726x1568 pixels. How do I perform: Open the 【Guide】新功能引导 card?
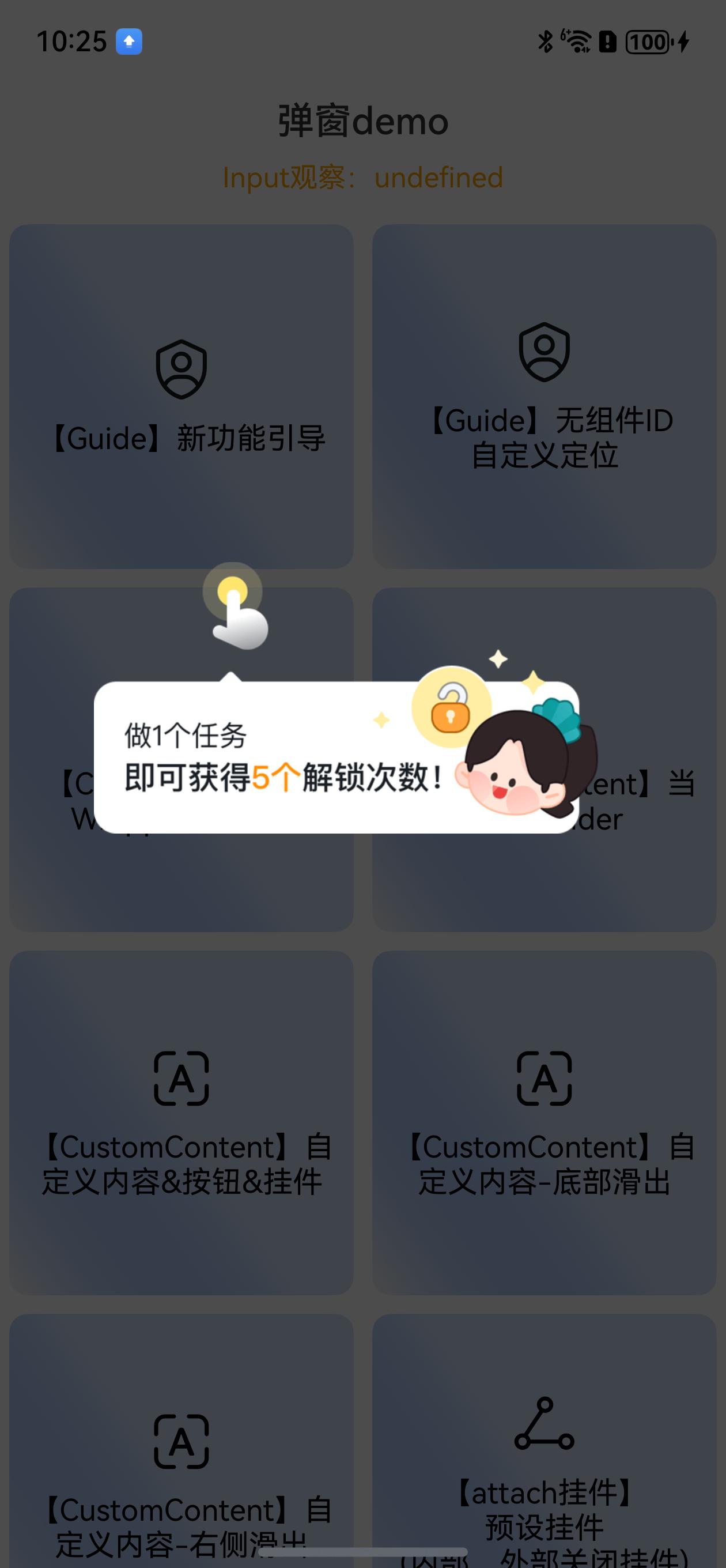tap(181, 395)
